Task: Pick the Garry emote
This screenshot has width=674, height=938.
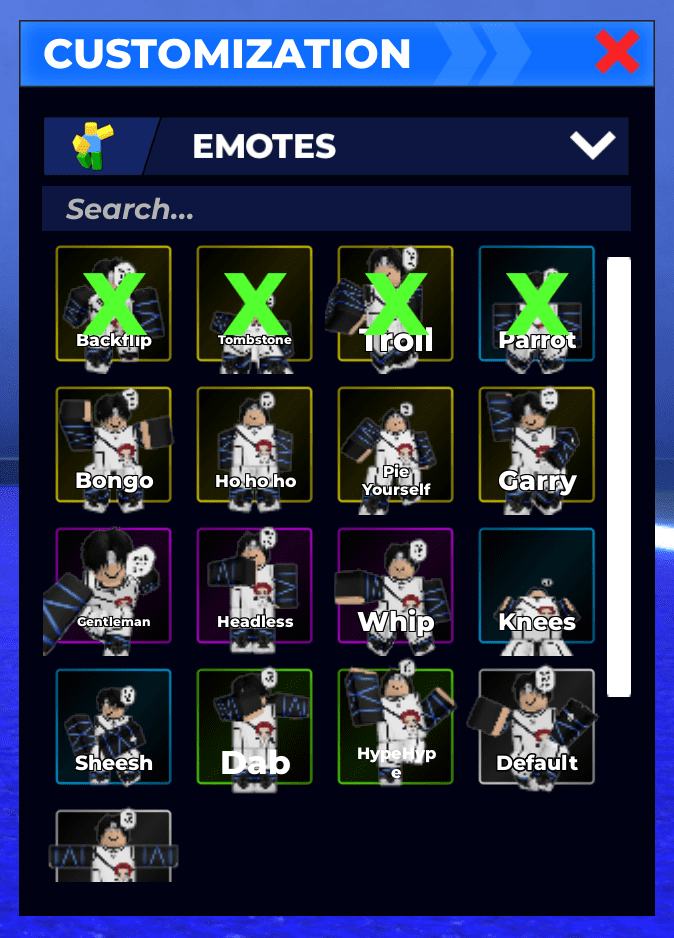Action: [x=537, y=445]
